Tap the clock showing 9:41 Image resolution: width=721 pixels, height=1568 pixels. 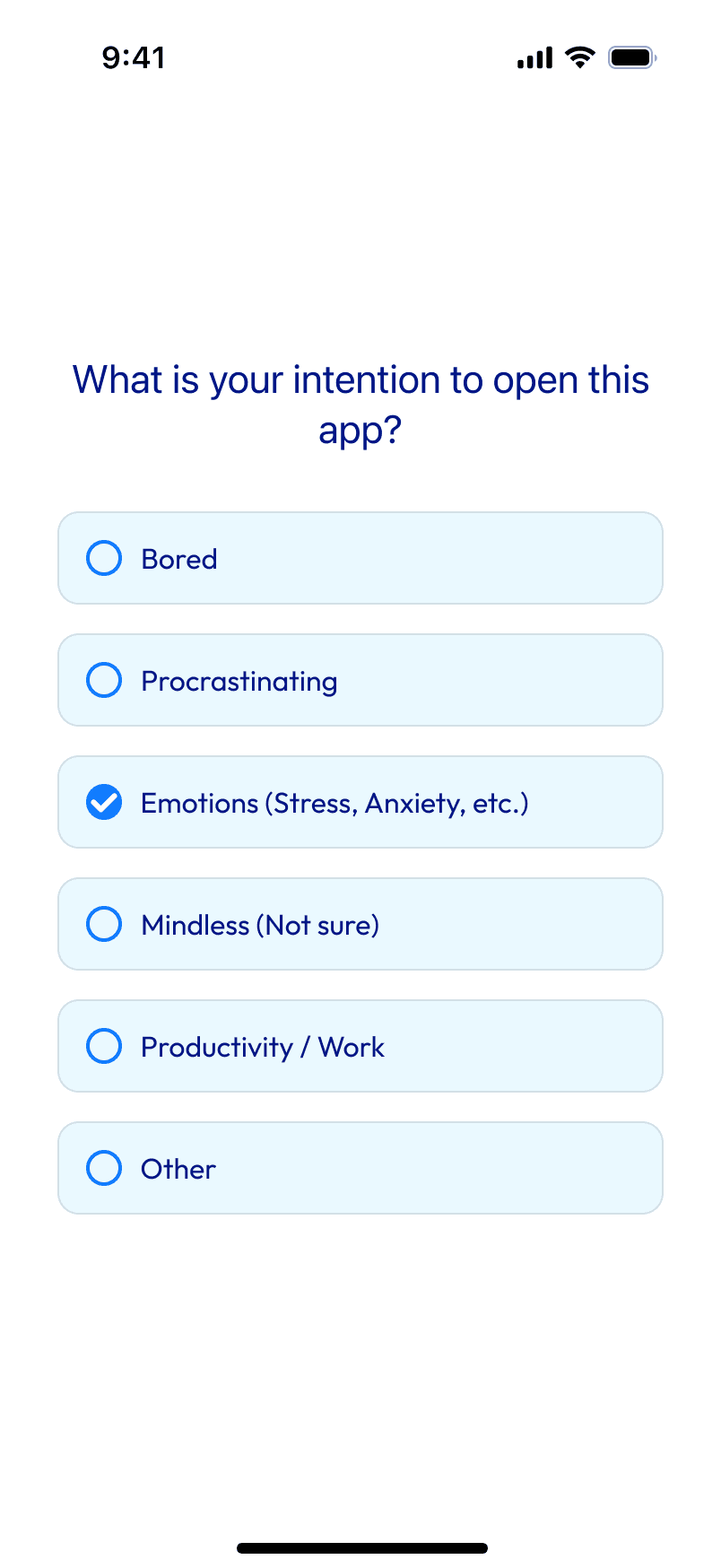133,57
